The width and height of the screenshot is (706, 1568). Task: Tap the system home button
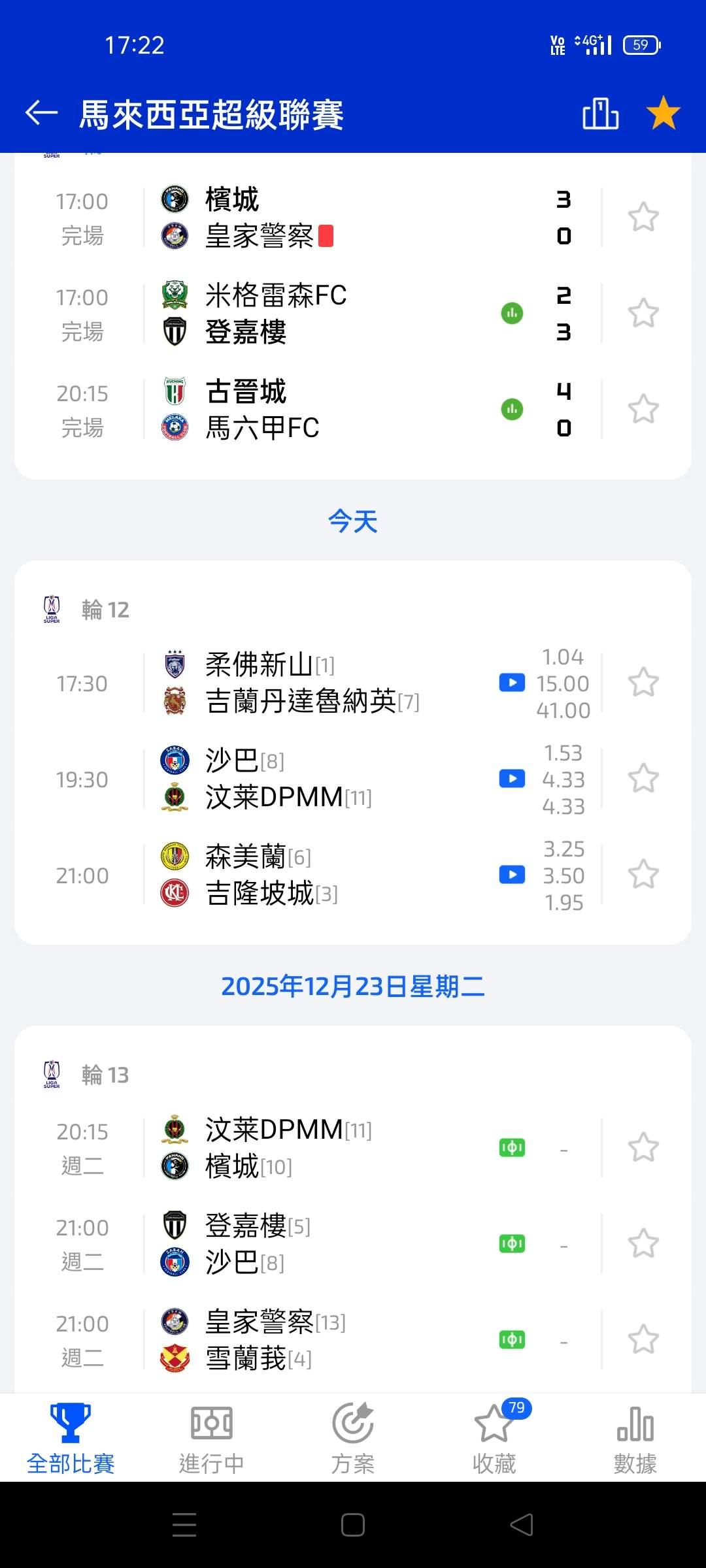coord(353,1525)
